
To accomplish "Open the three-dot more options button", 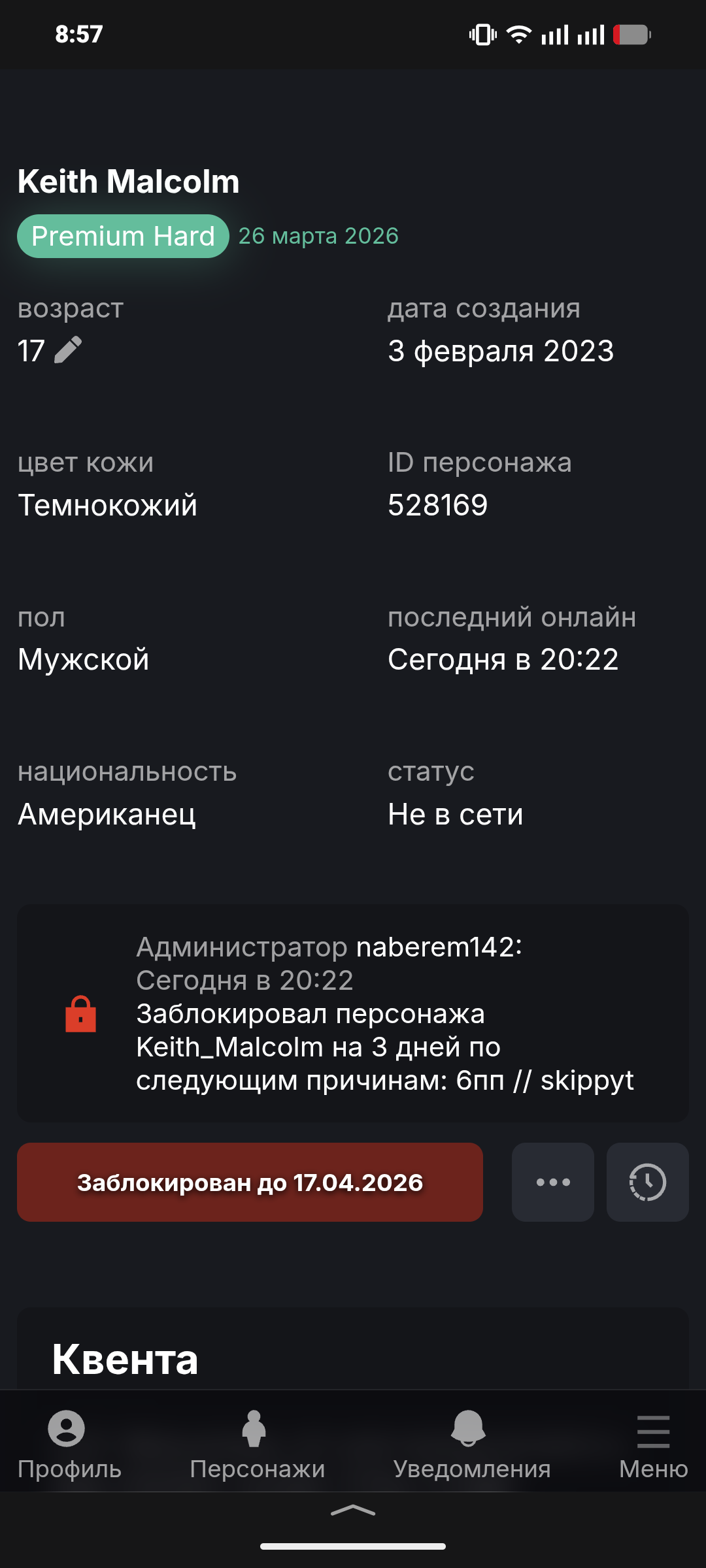I will (x=552, y=1182).
